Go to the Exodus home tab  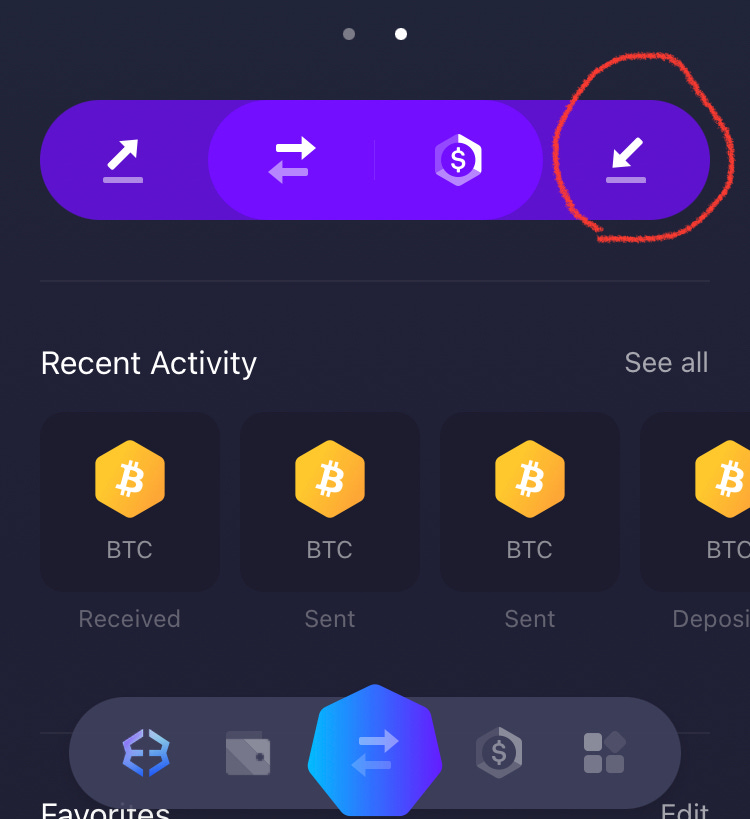[146, 753]
